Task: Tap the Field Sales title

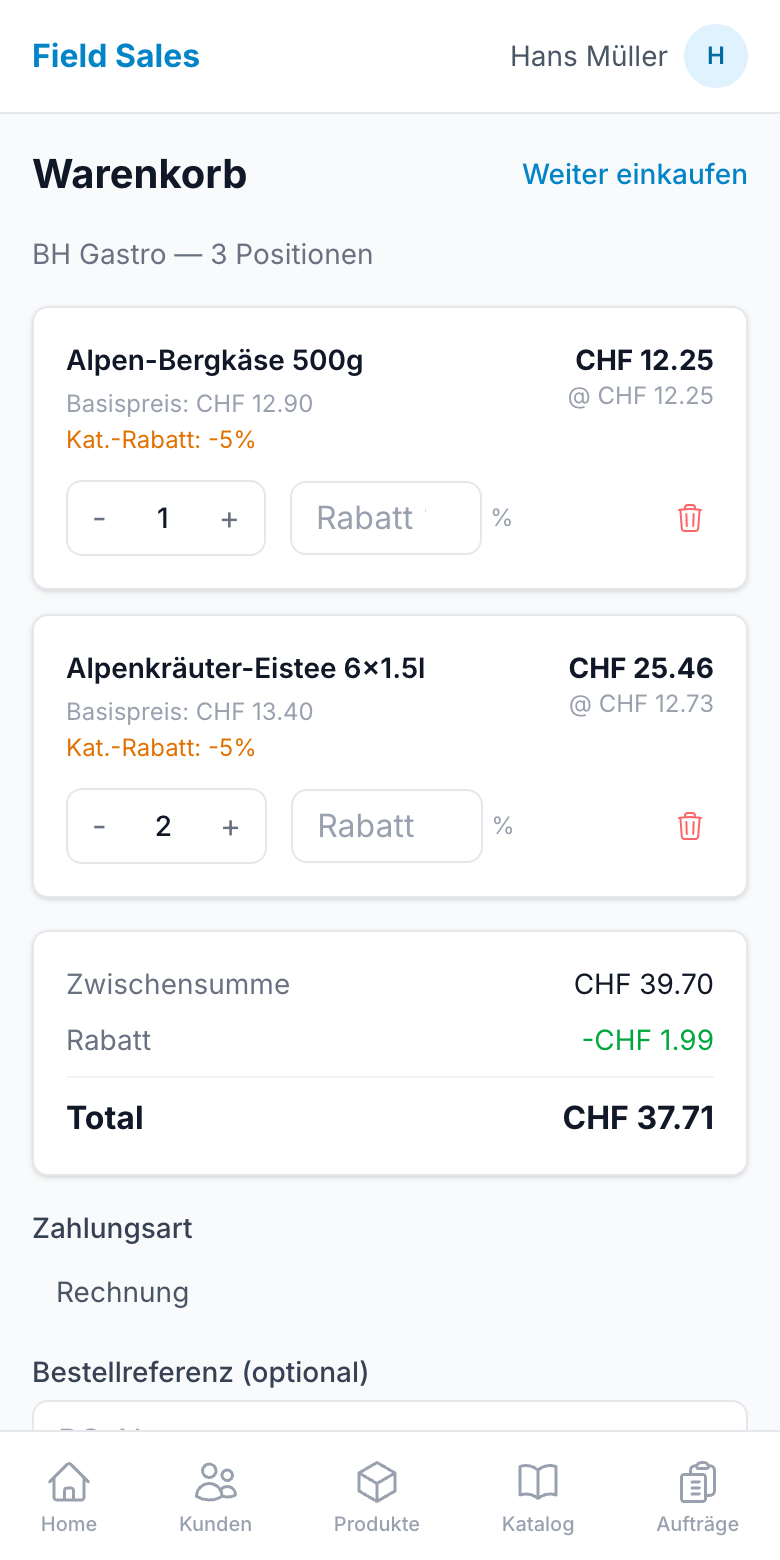Action: (116, 56)
